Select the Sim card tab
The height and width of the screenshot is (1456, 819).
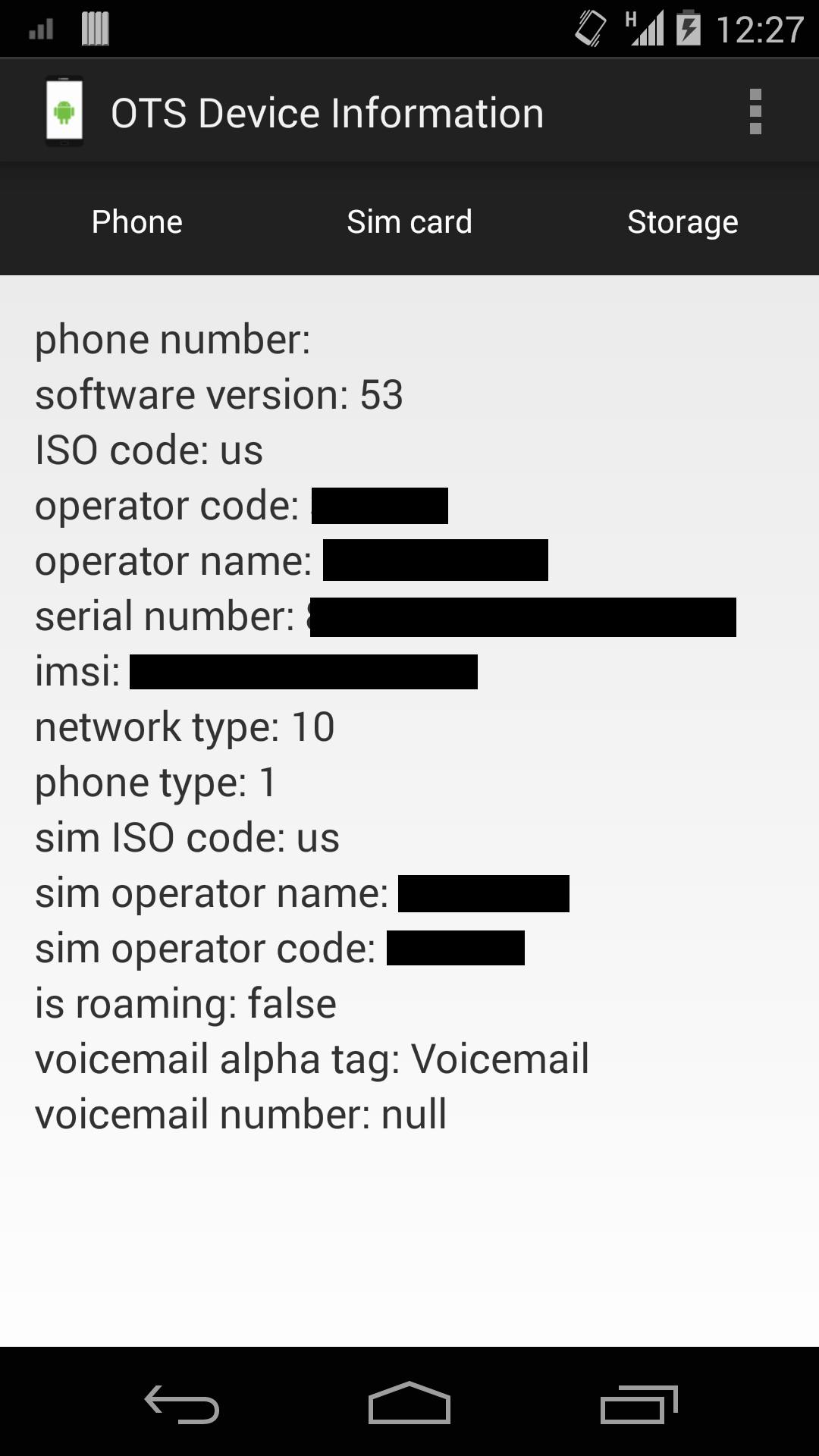pos(409,222)
